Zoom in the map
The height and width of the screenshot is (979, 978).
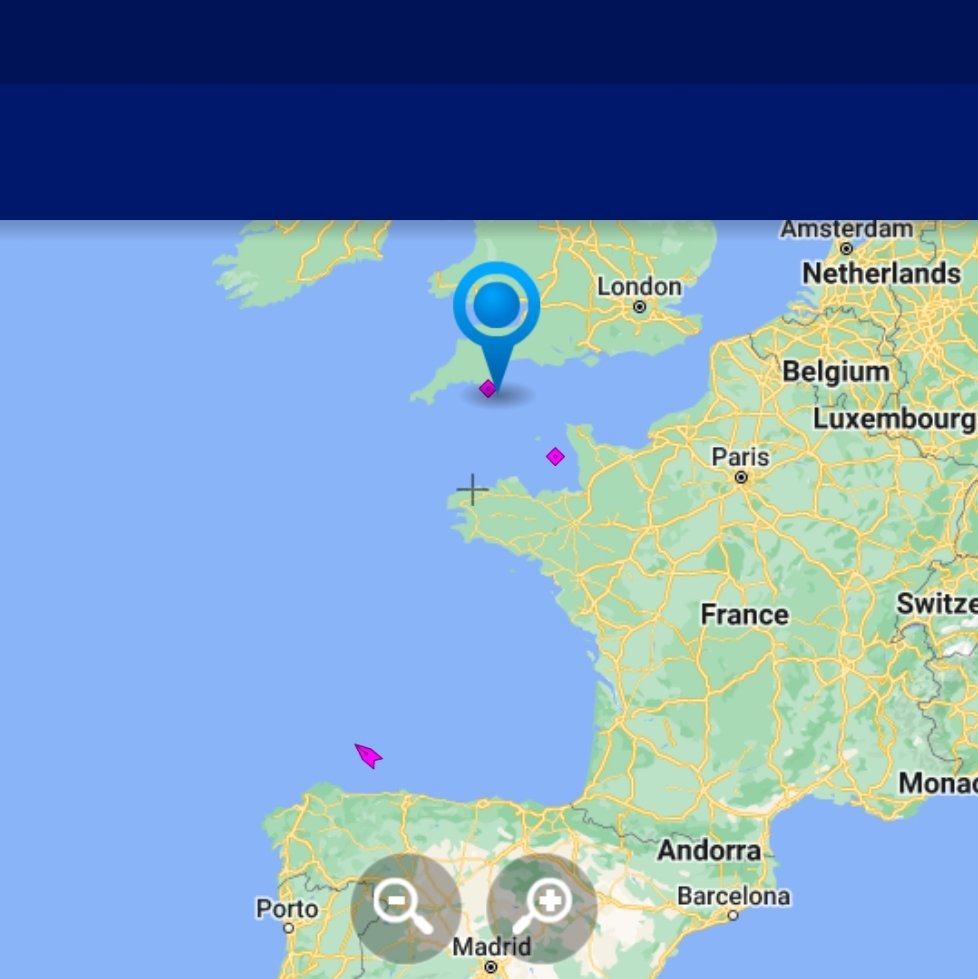(541, 908)
